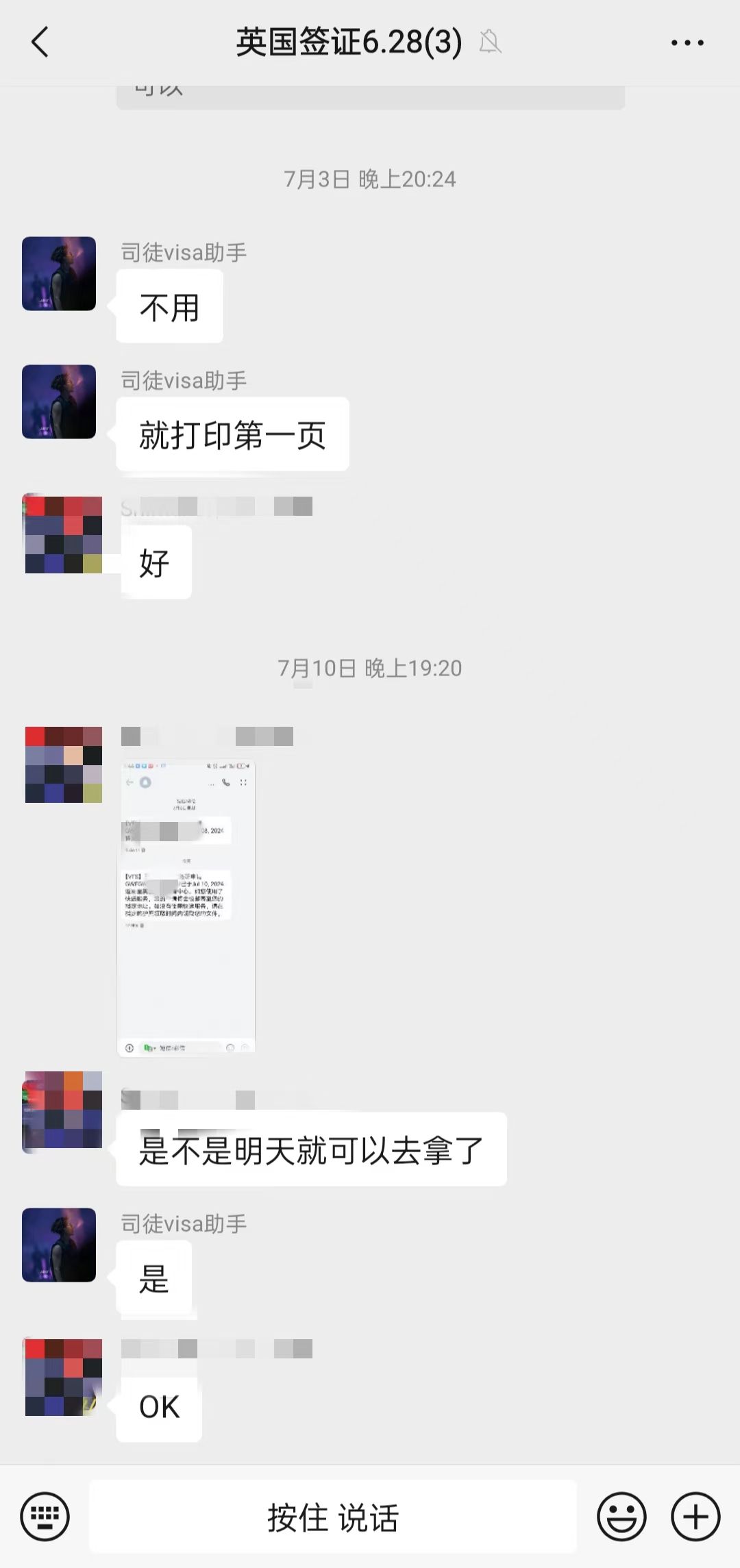Screen dimensions: 740x1568
Task: Go back from the 英国签证6.28 chat
Action: coord(40,42)
